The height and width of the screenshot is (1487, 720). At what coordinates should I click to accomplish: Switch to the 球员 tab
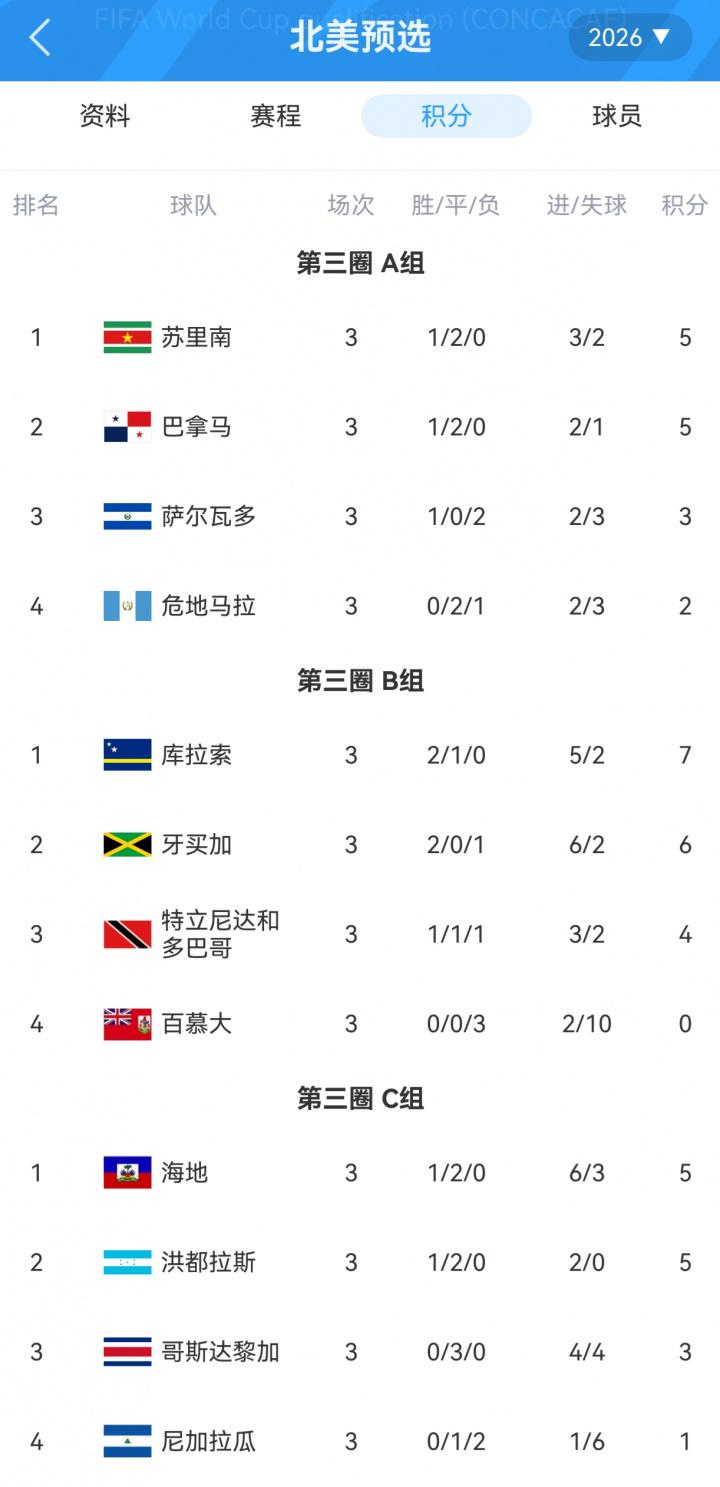[x=616, y=116]
